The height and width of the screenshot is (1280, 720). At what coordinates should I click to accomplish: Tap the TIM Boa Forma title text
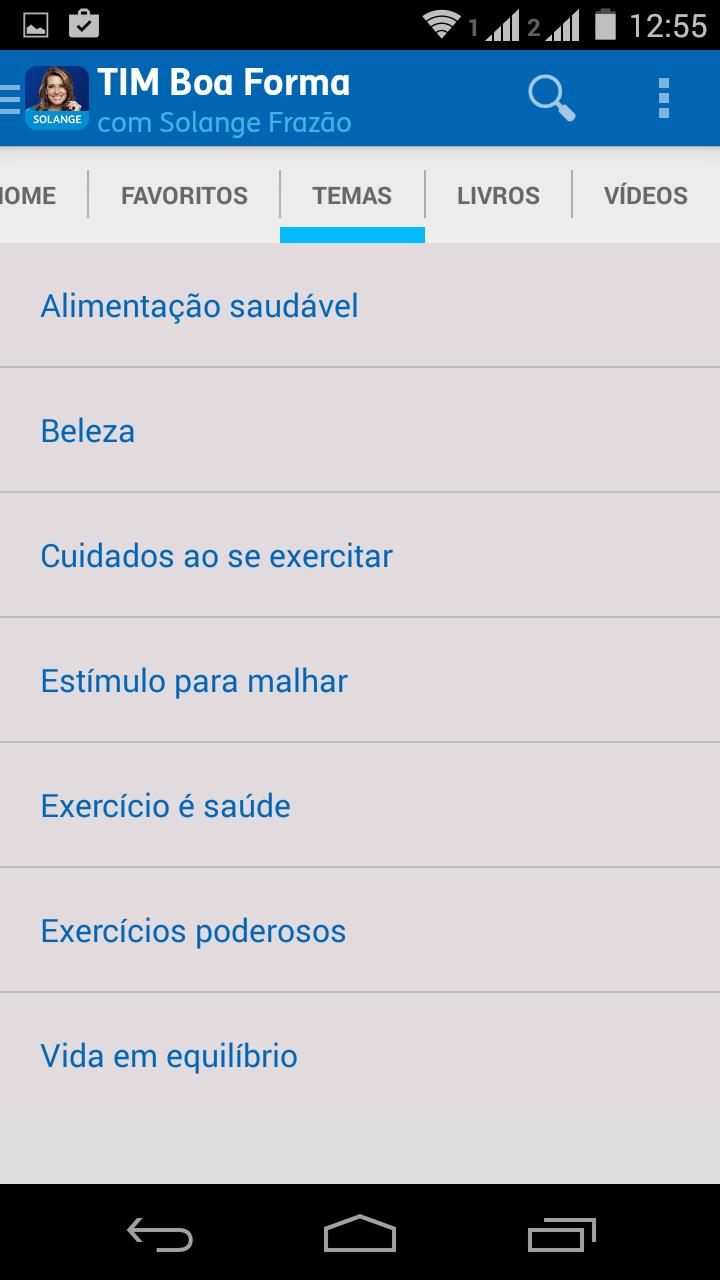coord(222,83)
